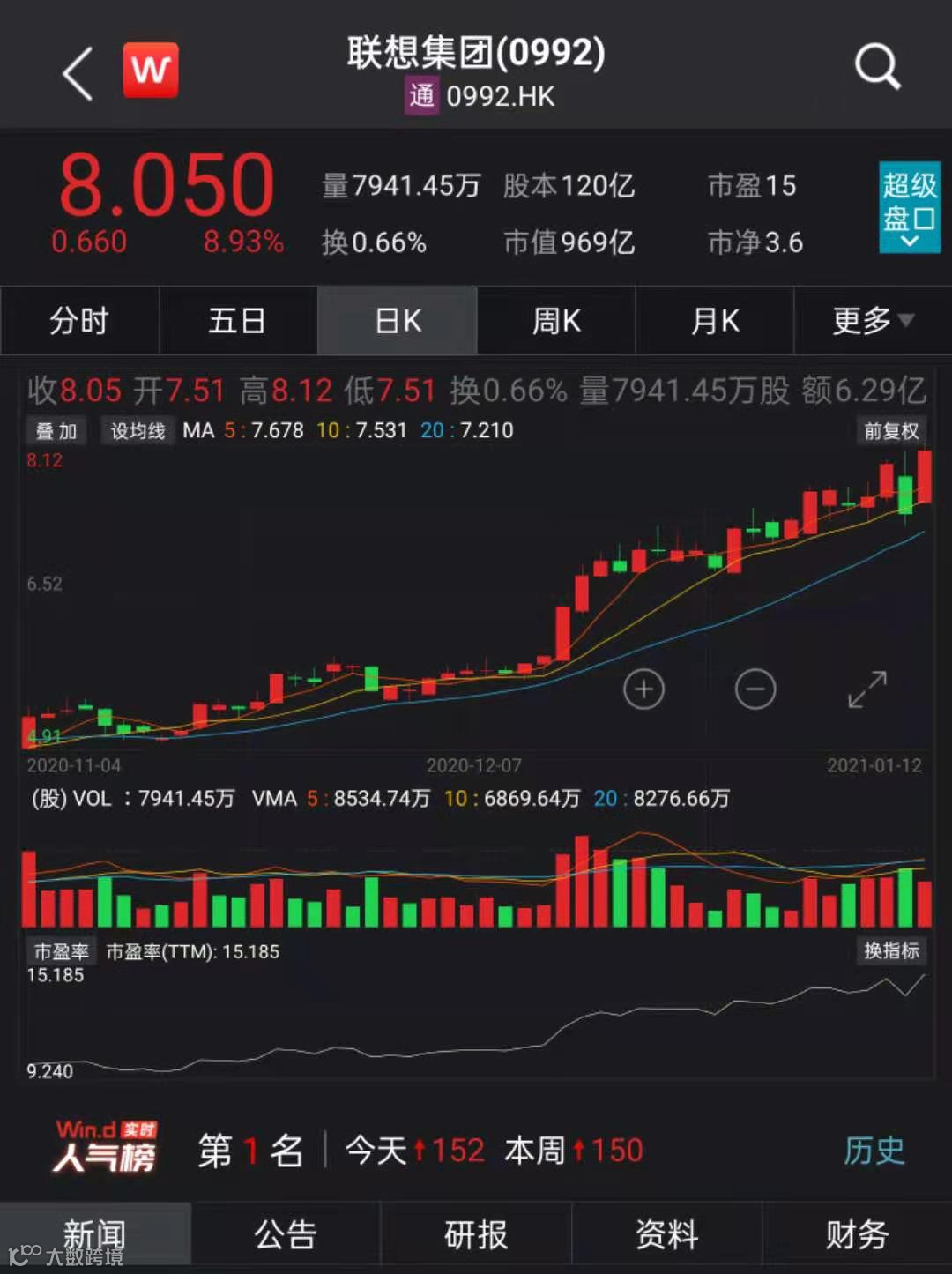Viewport: 952px width, 1274px height.
Task: Switch to the 周K chart tab
Action: (556, 321)
